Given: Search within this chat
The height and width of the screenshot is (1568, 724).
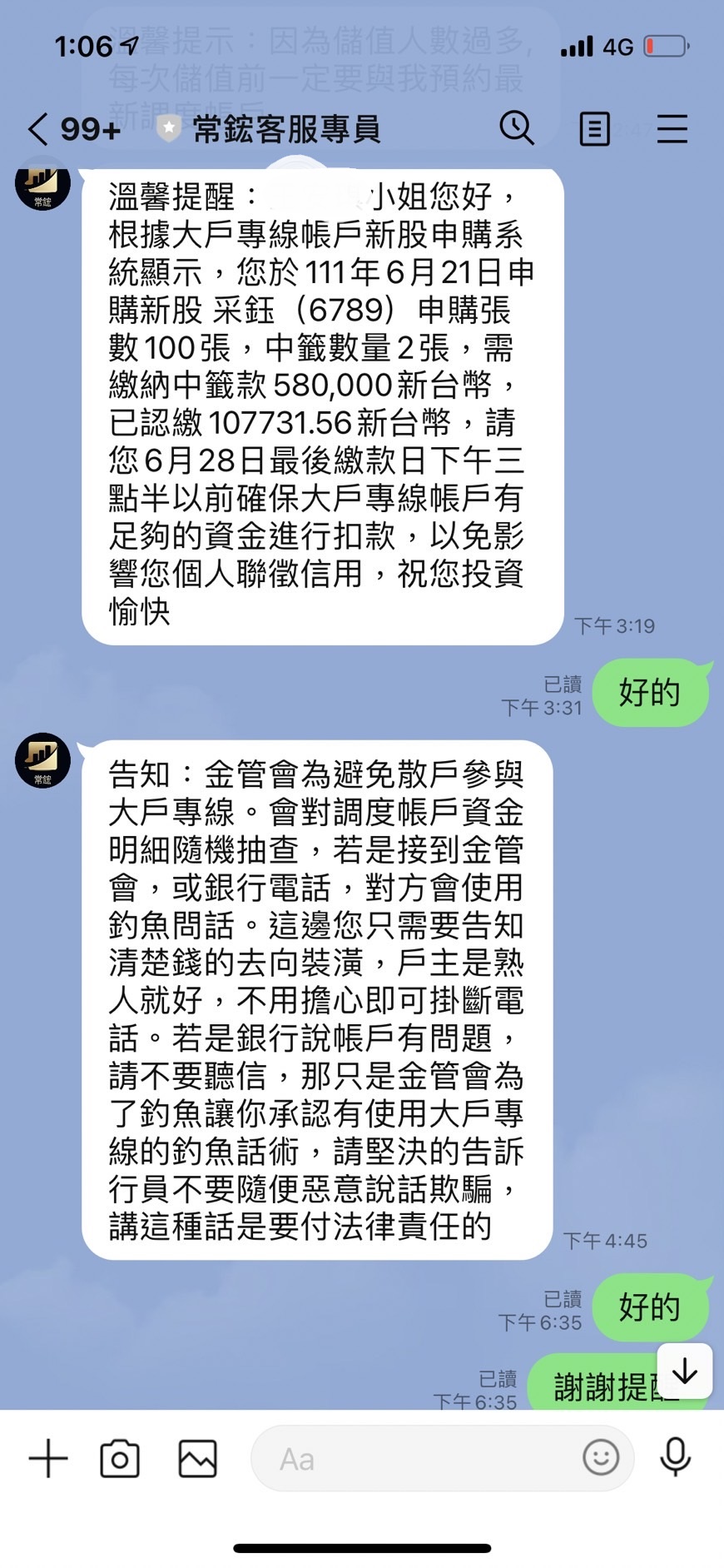Looking at the screenshot, I should tap(517, 129).
